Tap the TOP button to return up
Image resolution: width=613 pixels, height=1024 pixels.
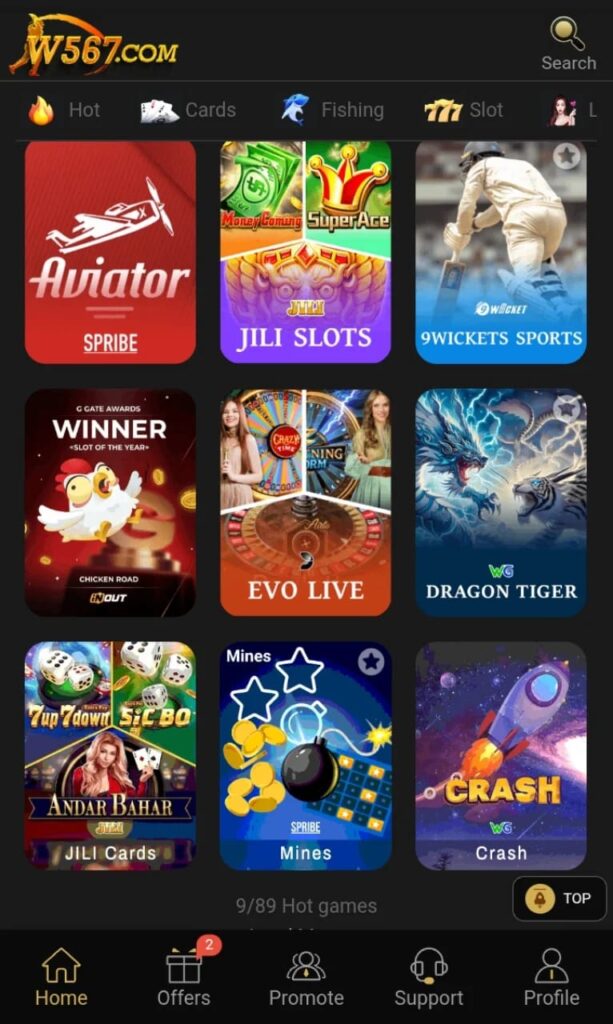559,898
